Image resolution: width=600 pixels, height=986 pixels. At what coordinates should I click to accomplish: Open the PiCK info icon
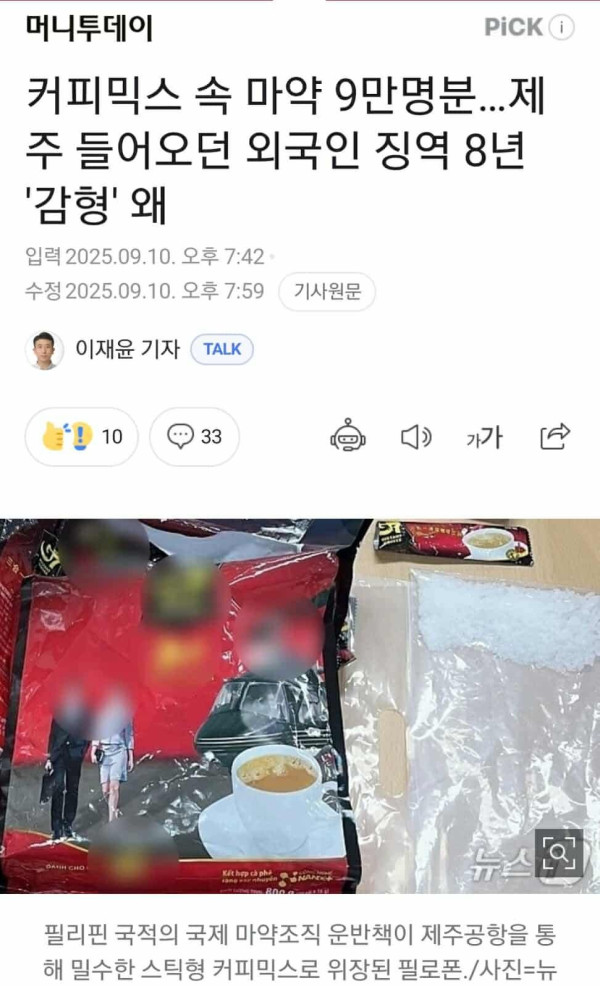pyautogui.click(x=563, y=28)
